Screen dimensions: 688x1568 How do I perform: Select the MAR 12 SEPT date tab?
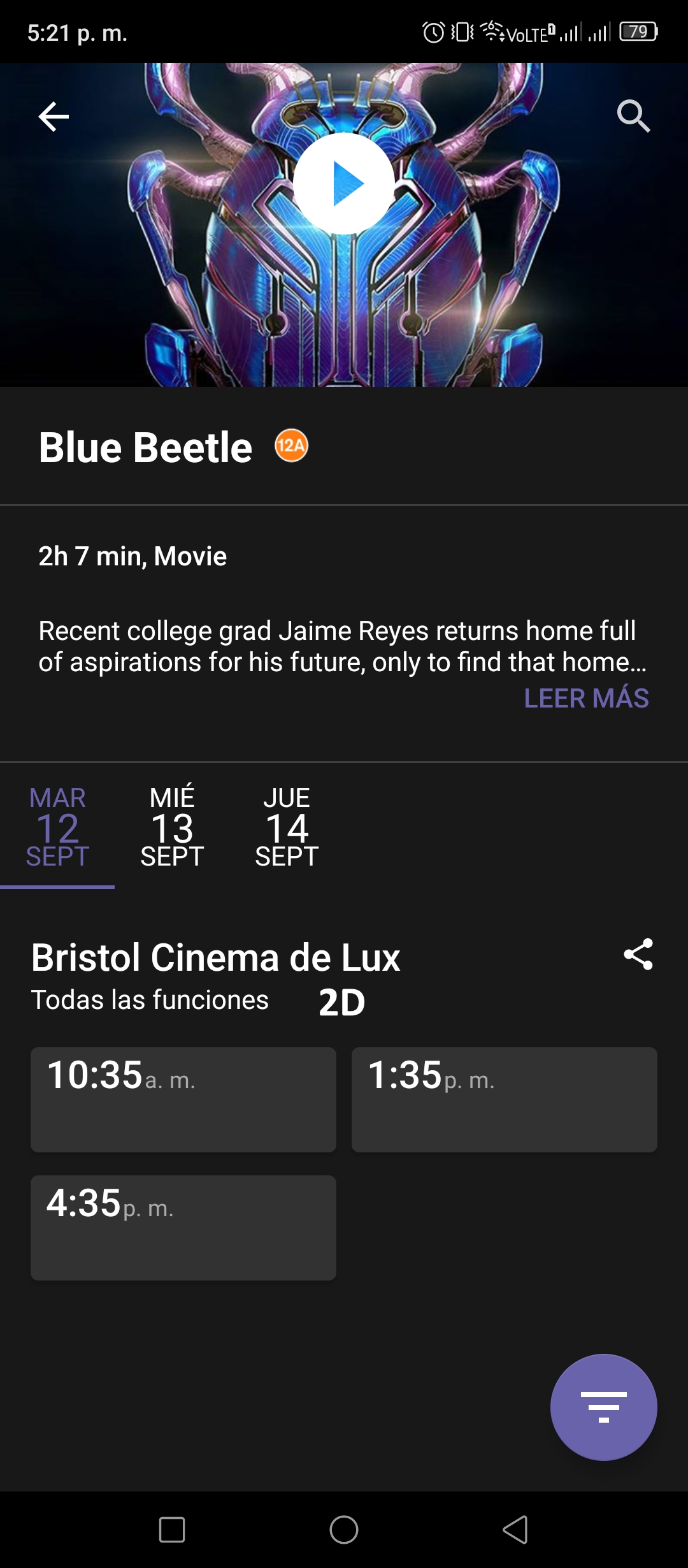(57, 827)
